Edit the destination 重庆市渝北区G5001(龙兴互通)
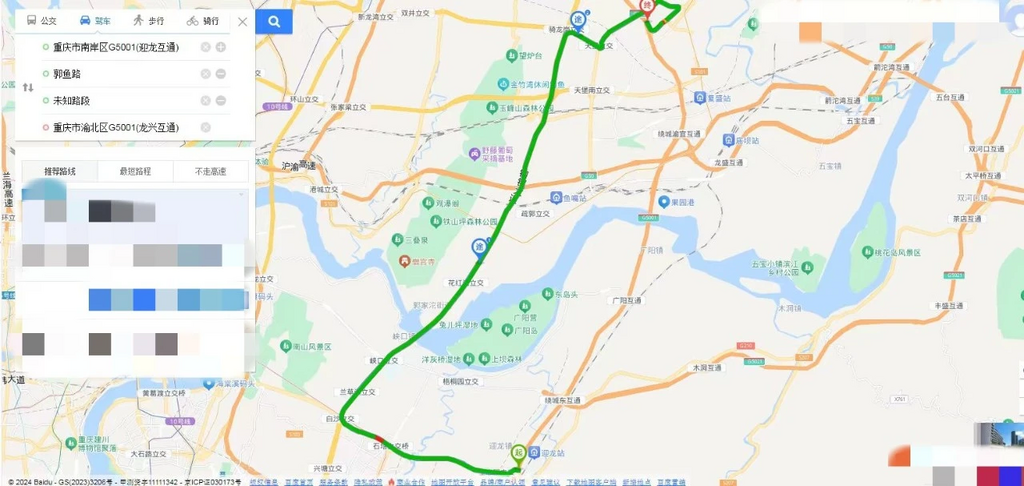 (115, 127)
